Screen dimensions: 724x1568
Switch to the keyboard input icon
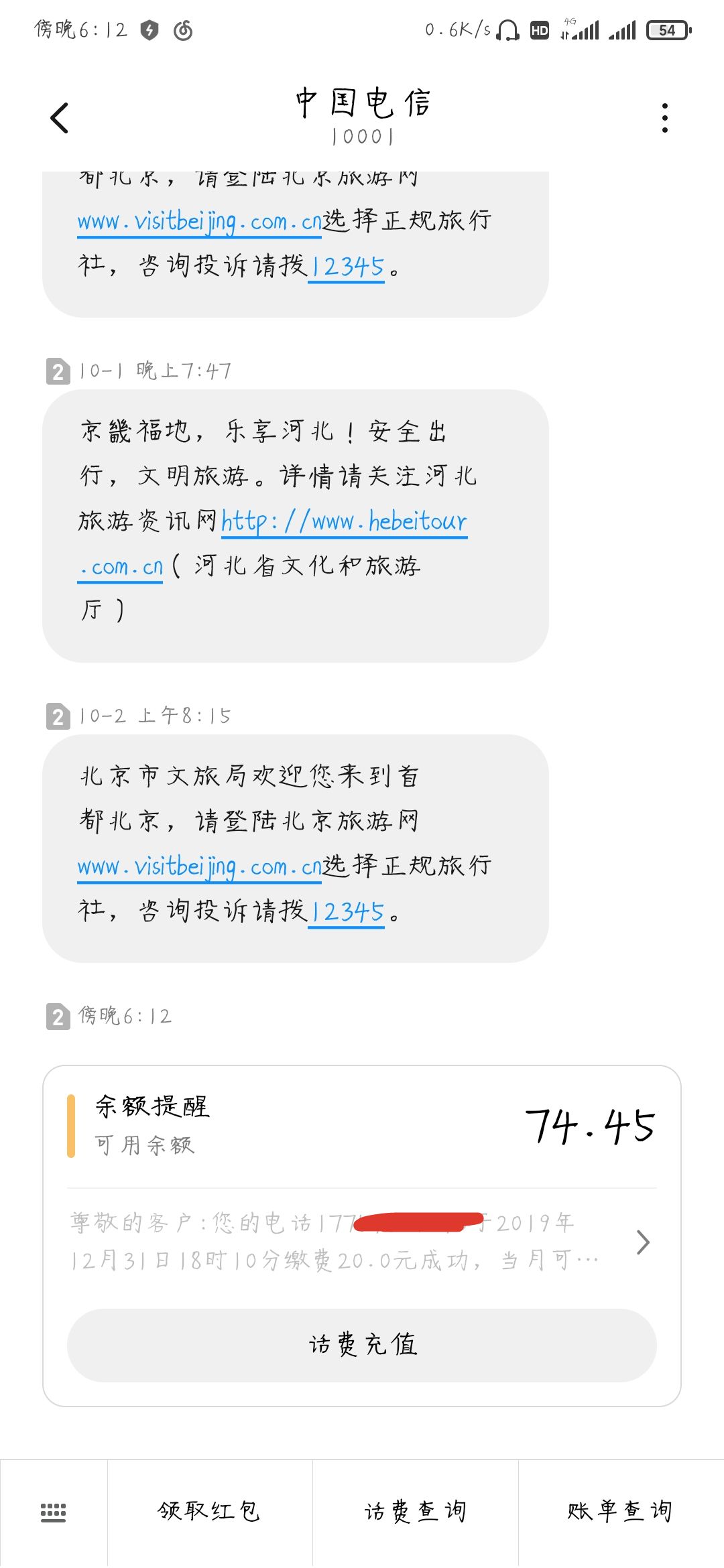point(54,1512)
